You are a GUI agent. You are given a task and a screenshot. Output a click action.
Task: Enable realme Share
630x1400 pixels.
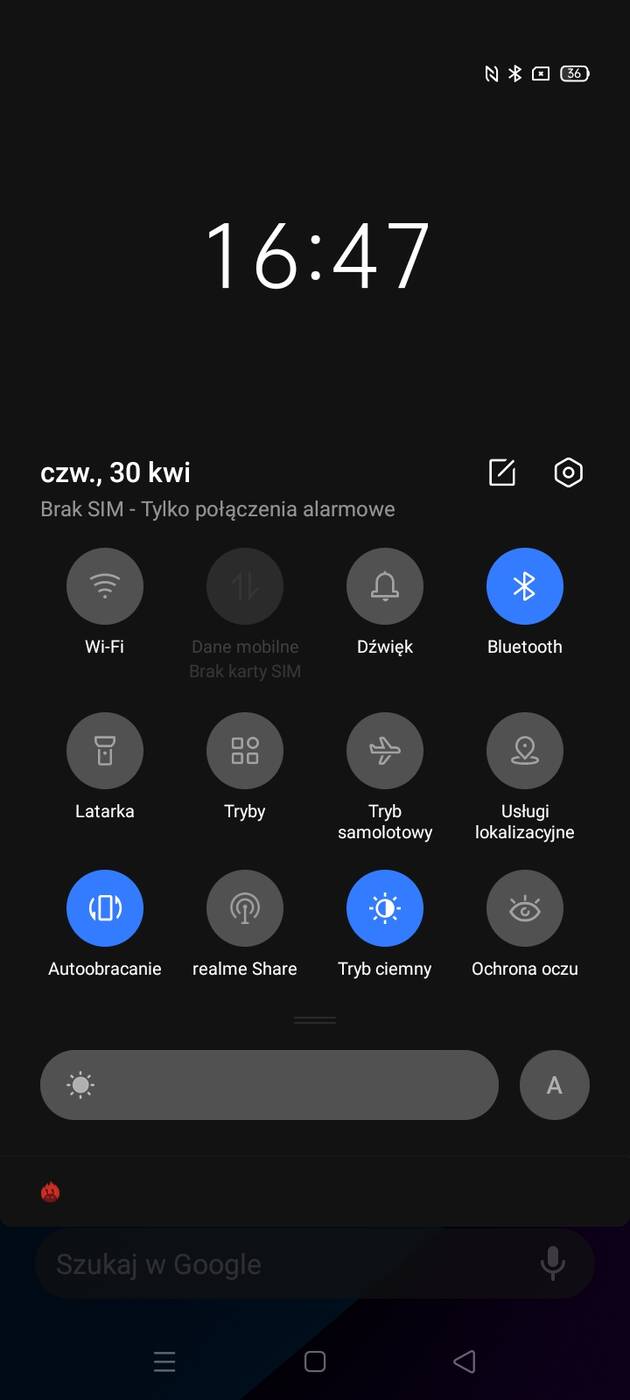pyautogui.click(x=245, y=908)
